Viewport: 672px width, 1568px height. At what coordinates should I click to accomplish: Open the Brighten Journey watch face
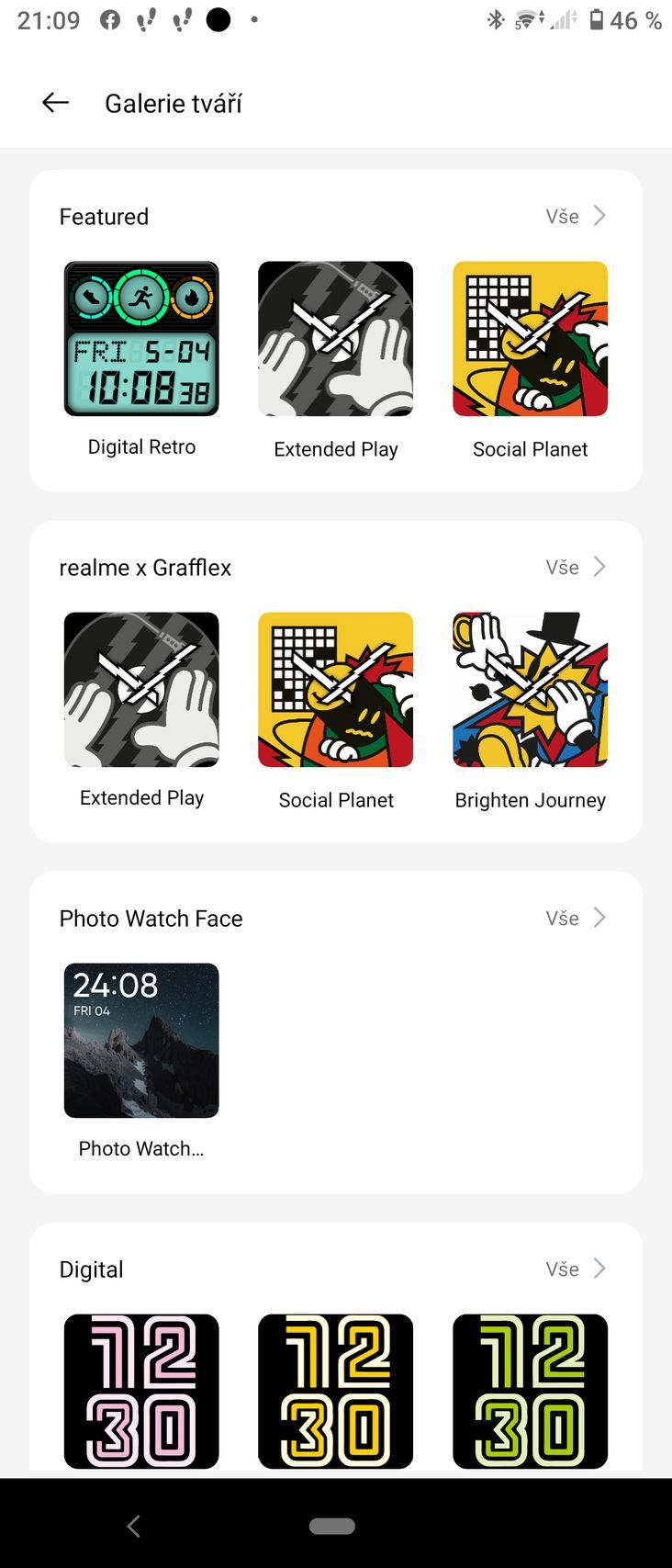(530, 689)
